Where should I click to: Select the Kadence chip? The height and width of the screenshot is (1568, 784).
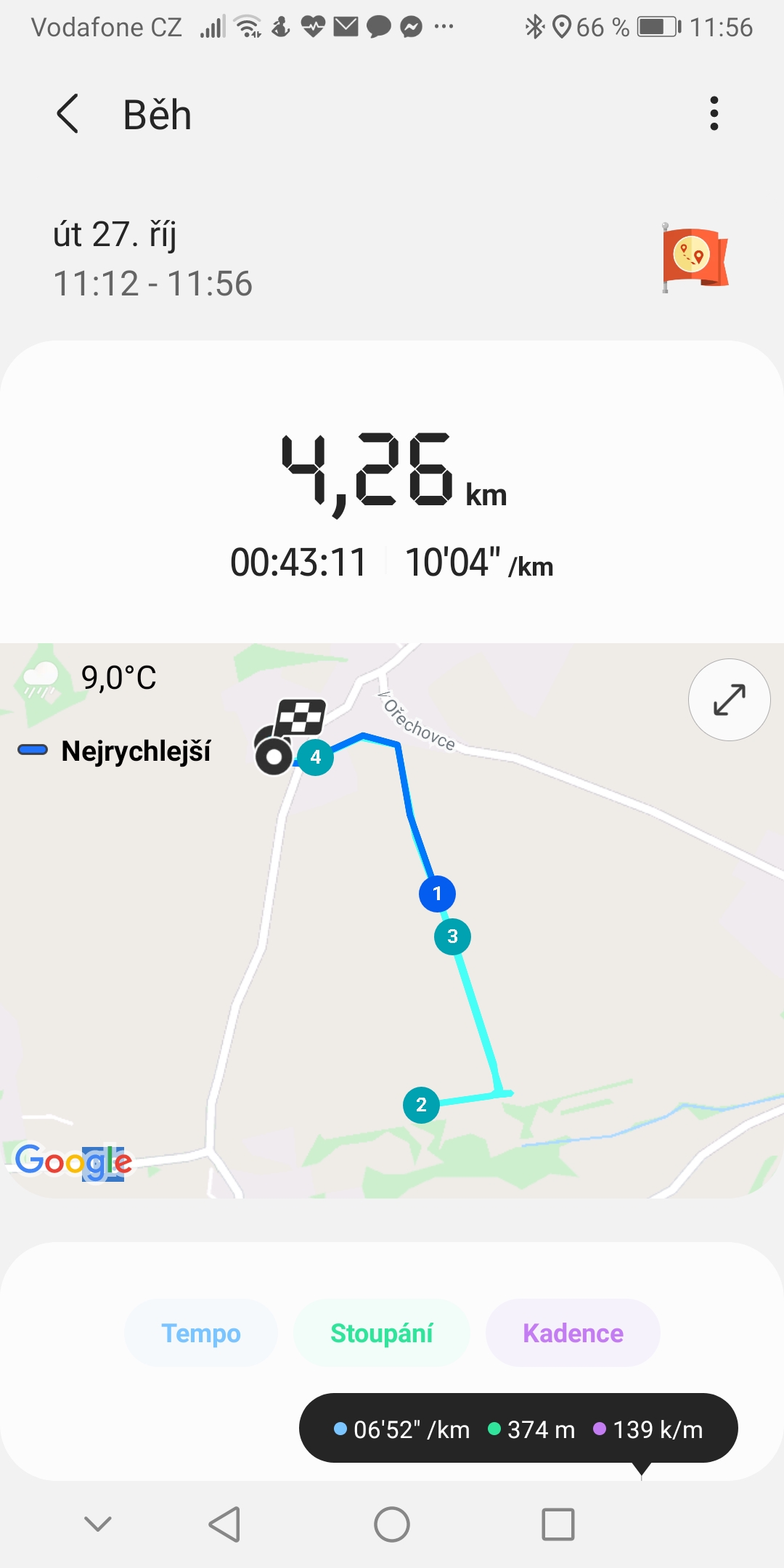point(573,1333)
